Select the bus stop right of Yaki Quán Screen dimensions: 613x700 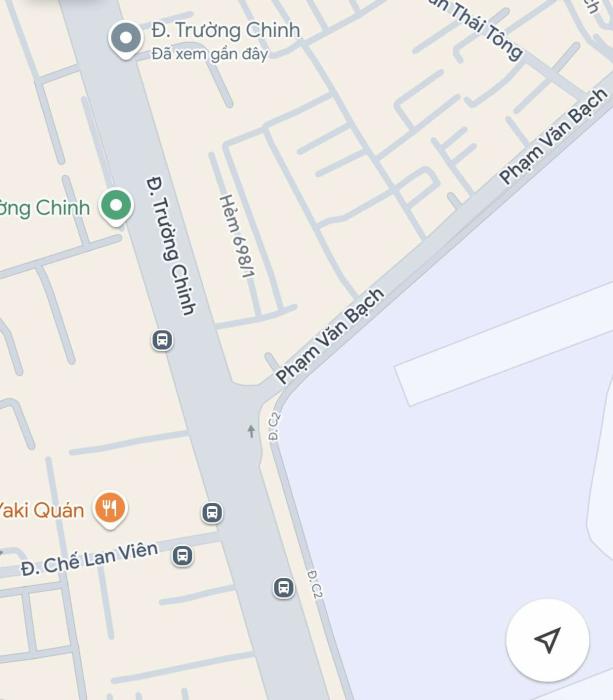coord(211,513)
